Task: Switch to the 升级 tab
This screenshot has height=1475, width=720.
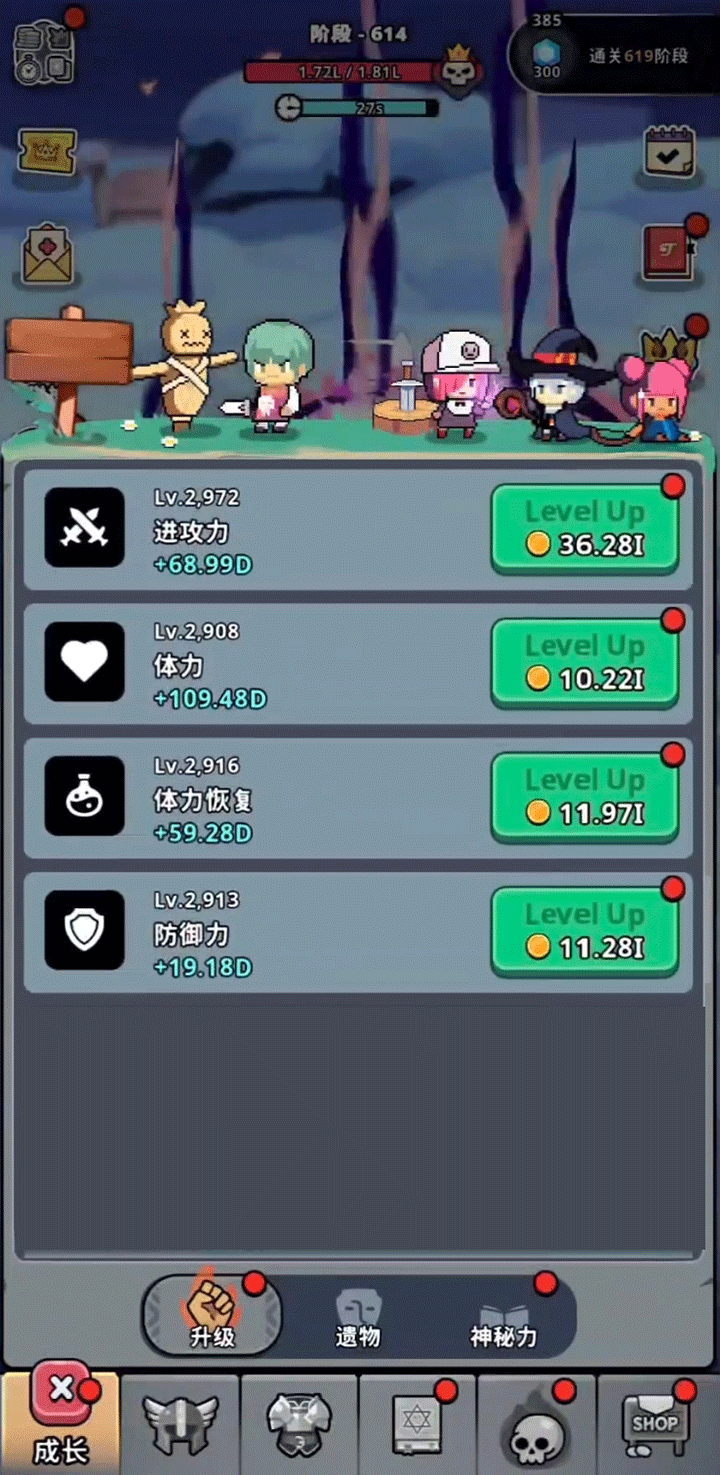Action: pos(212,1314)
